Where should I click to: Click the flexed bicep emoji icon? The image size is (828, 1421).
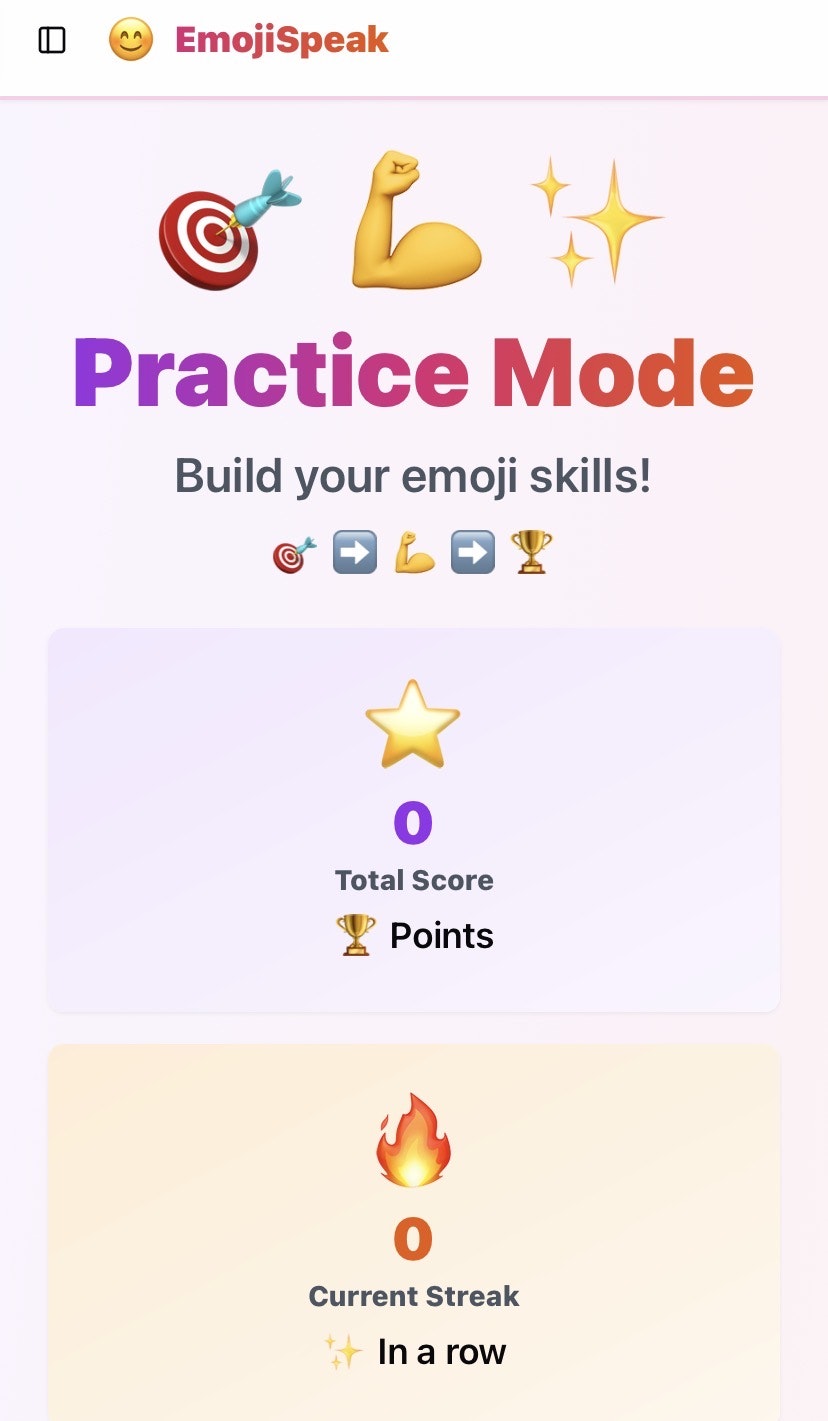414,222
